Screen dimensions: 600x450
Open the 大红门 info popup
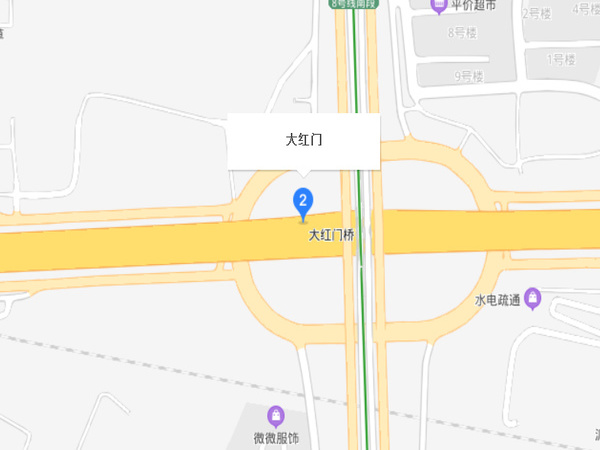(x=304, y=141)
